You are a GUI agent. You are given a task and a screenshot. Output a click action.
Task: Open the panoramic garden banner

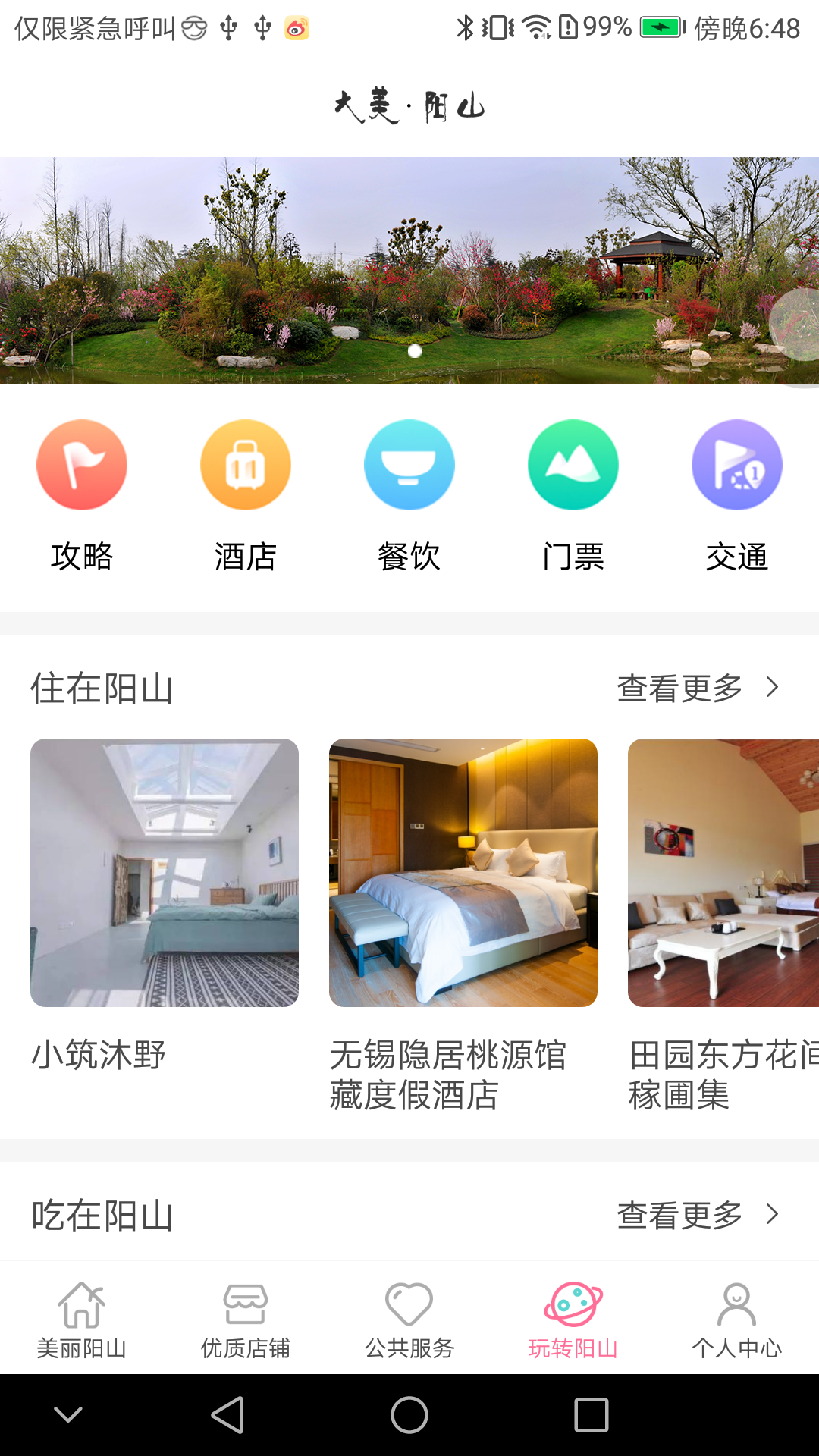click(409, 271)
